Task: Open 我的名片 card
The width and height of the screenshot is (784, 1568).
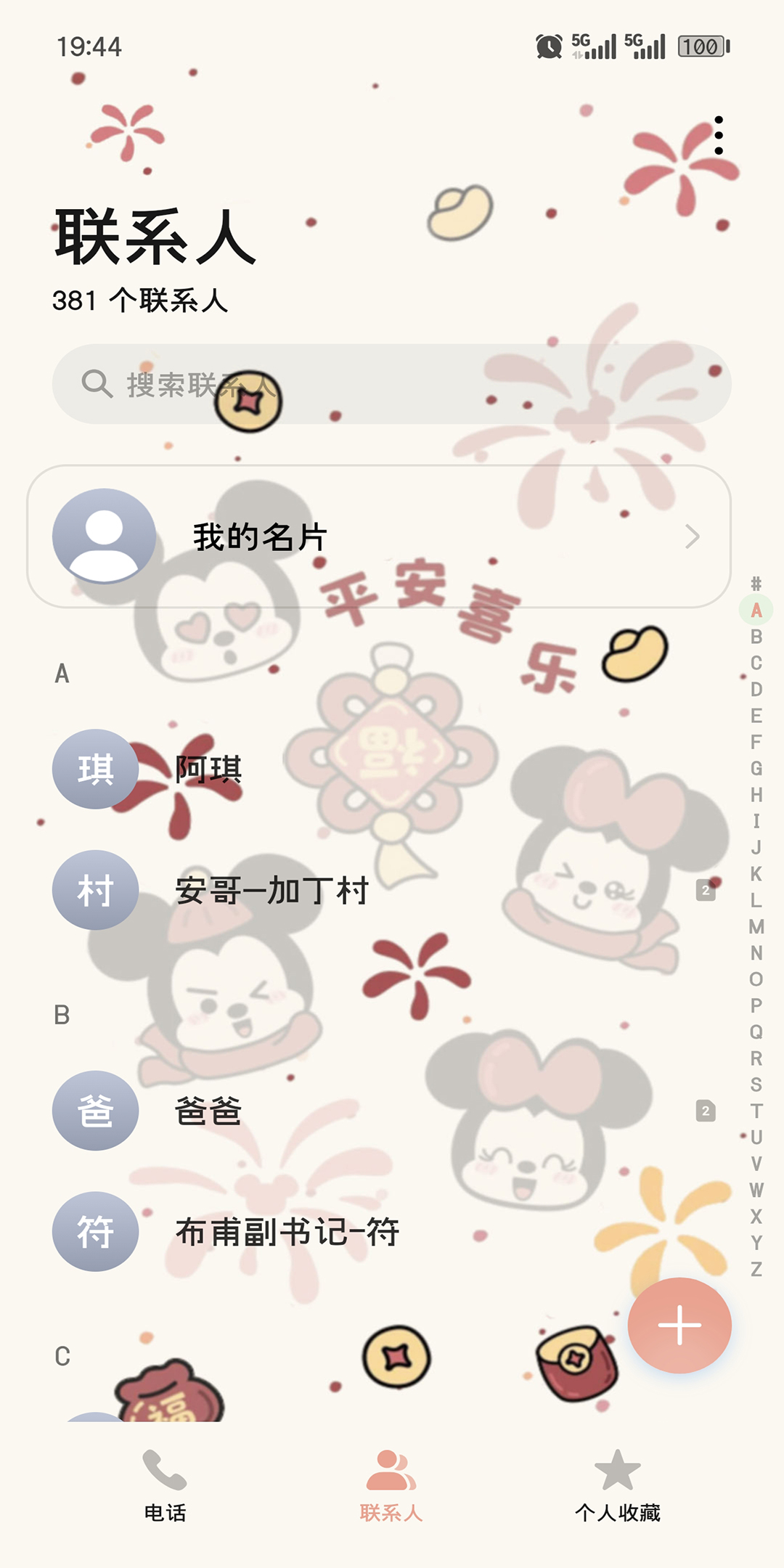Action: click(x=377, y=536)
